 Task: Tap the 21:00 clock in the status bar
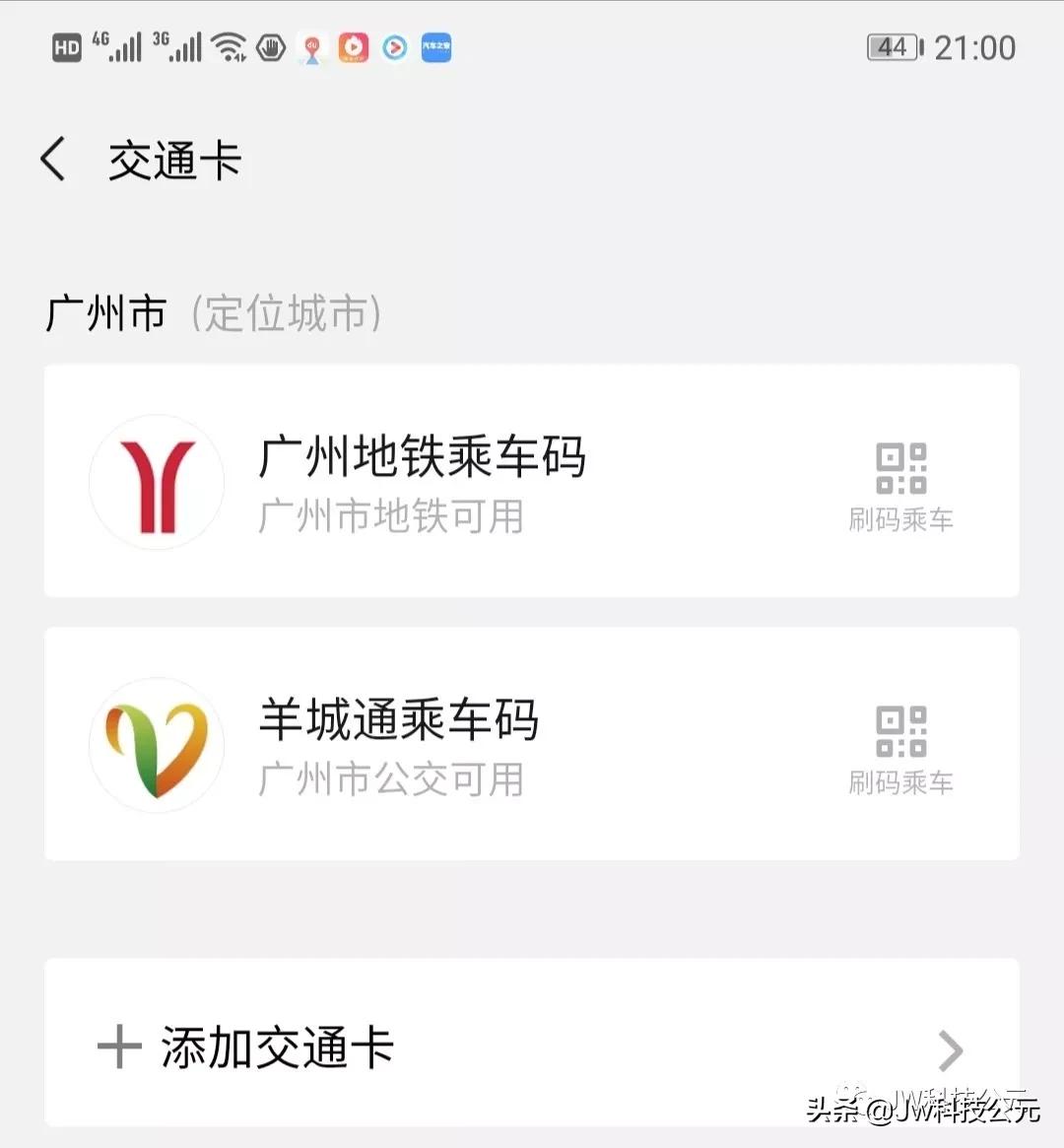pyautogui.click(x=976, y=47)
